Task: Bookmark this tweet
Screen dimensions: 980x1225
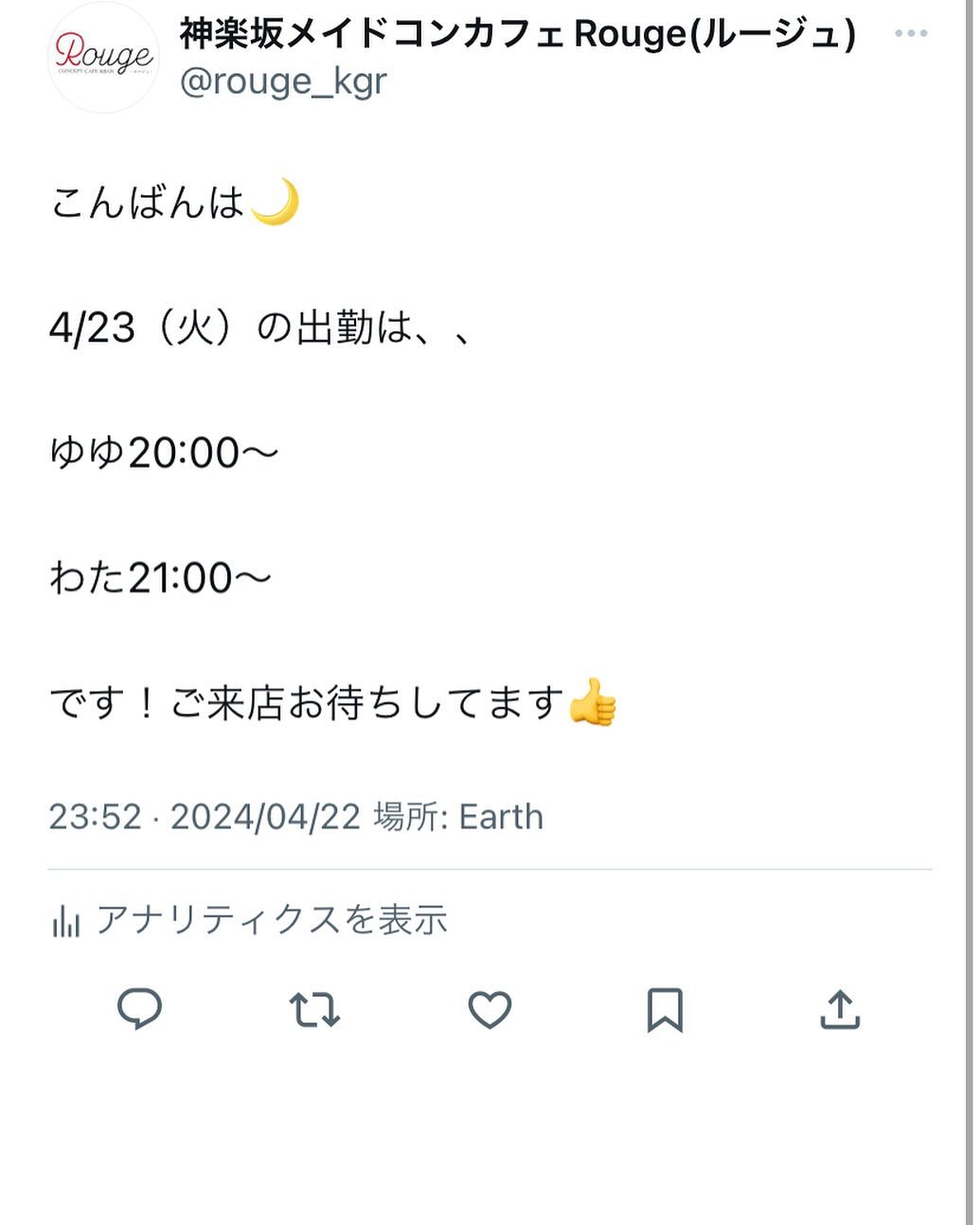Action: click(665, 1010)
